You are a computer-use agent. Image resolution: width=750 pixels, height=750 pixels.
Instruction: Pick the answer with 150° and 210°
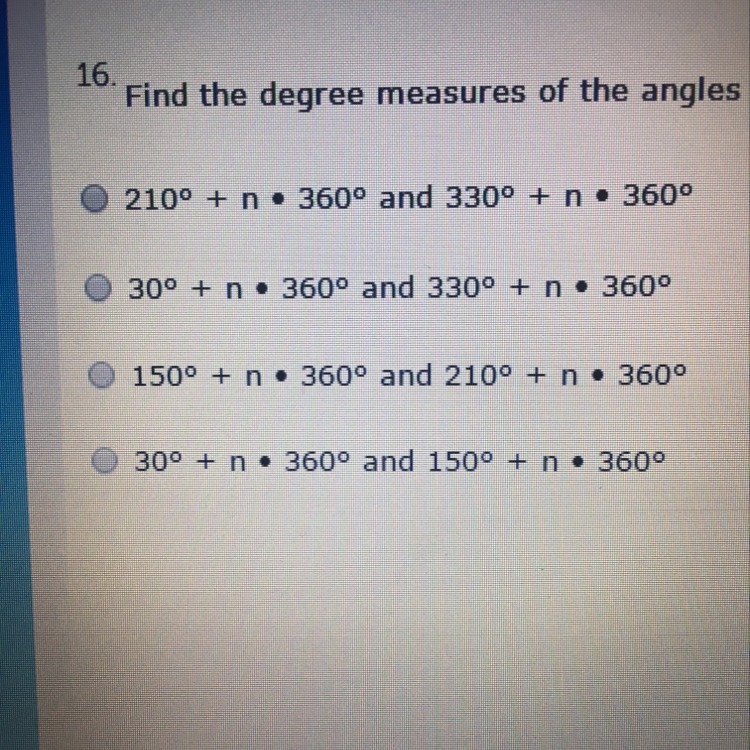pos(103,376)
